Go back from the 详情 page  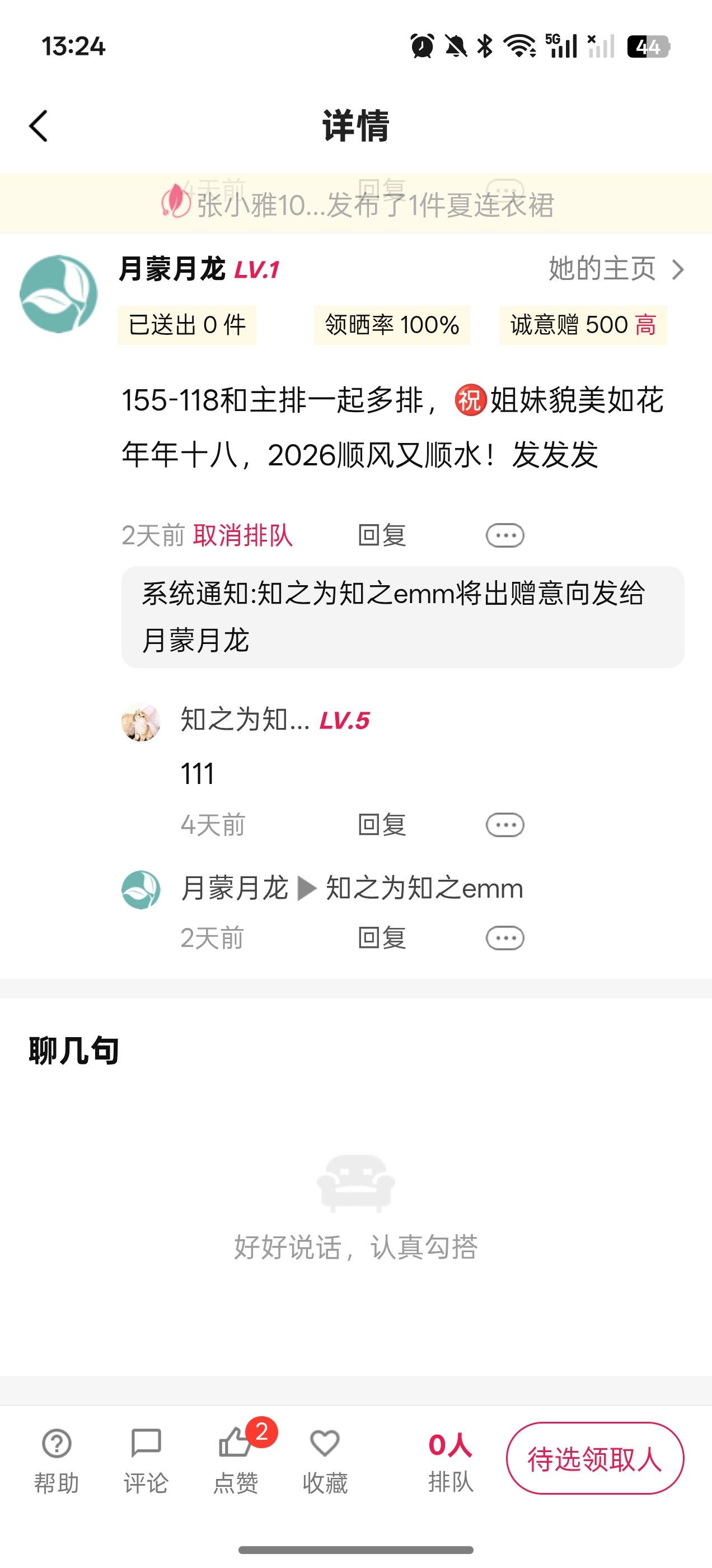coord(38,126)
